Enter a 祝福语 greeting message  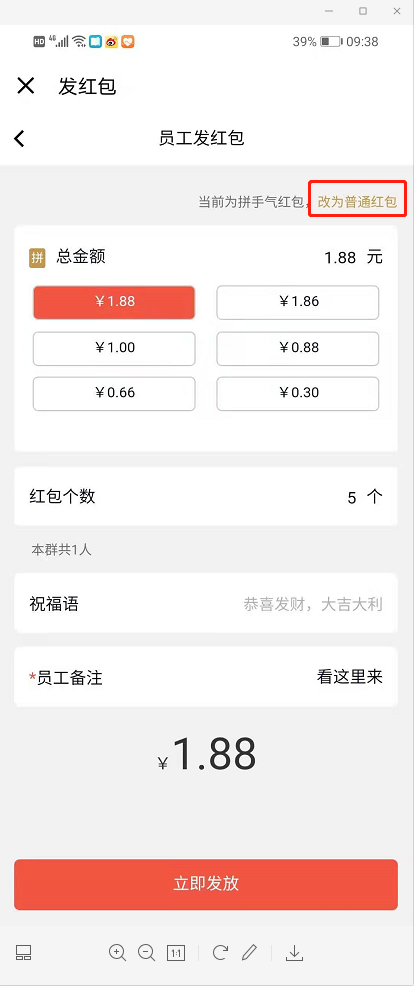[x=206, y=604]
